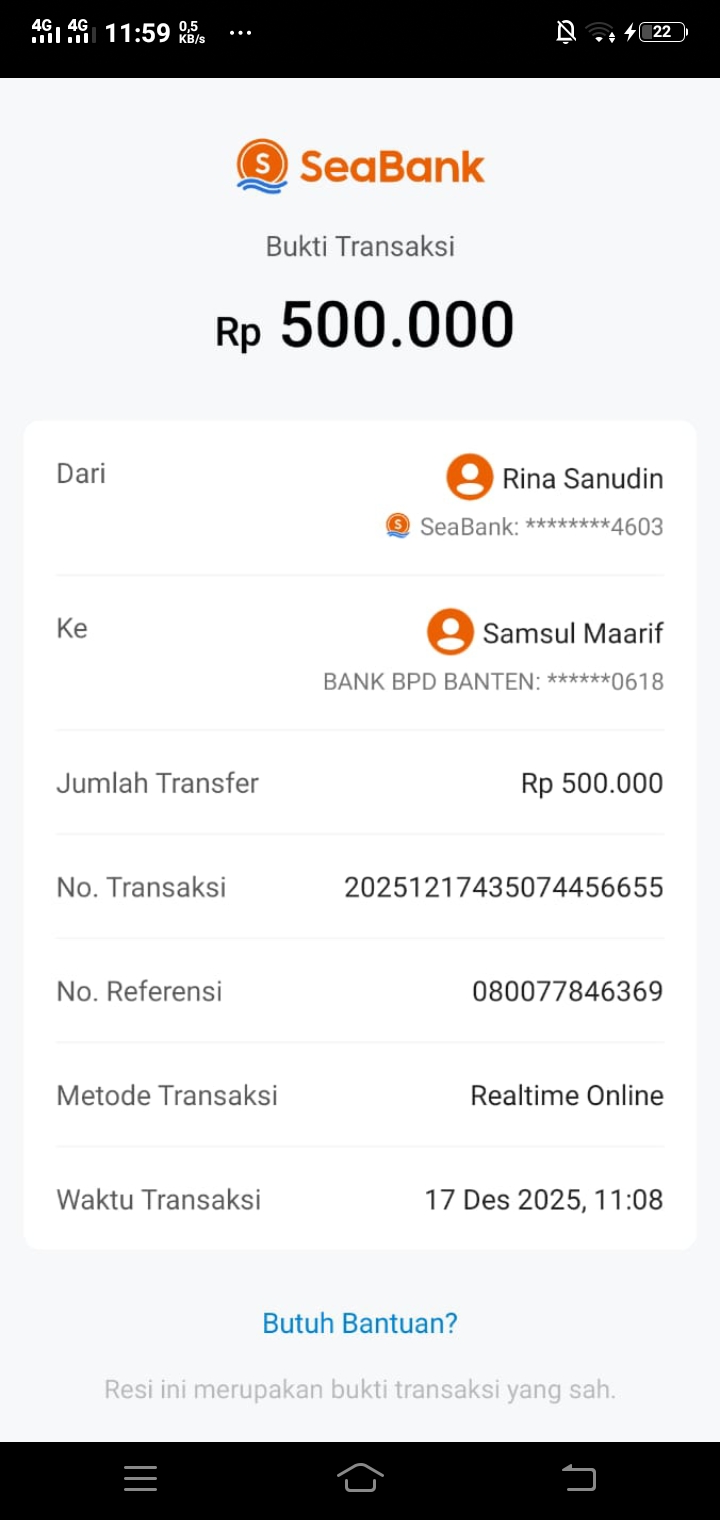
Task: Open the recent apps menu
Action: point(141,1478)
